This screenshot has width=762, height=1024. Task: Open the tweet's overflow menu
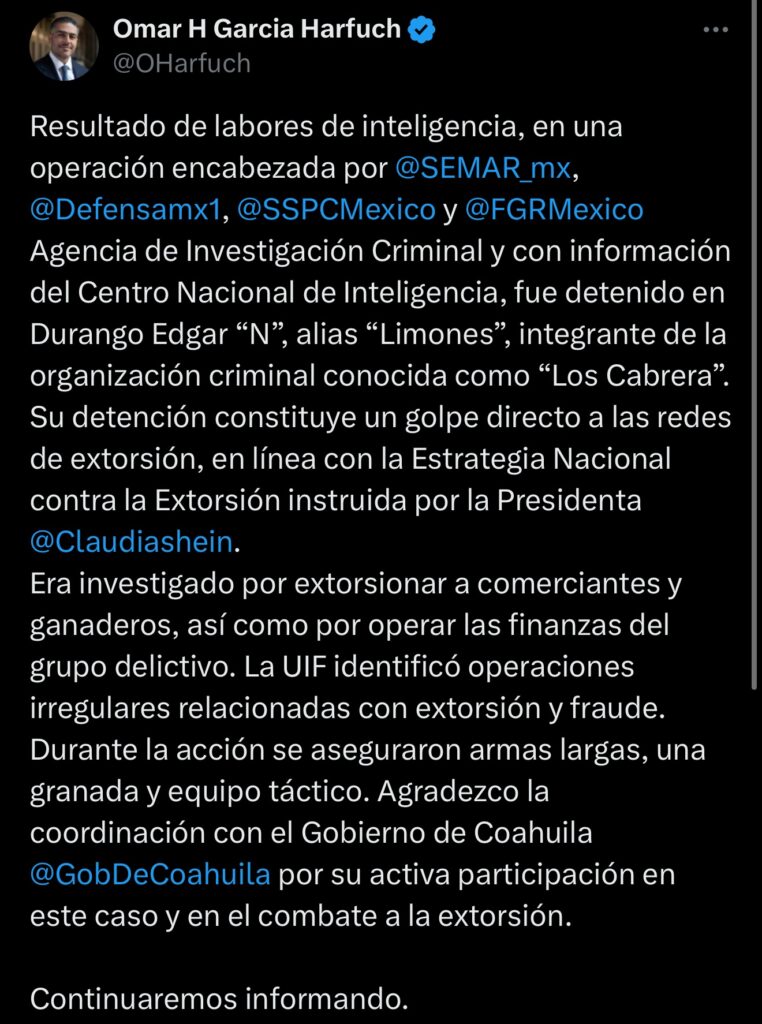[715, 30]
